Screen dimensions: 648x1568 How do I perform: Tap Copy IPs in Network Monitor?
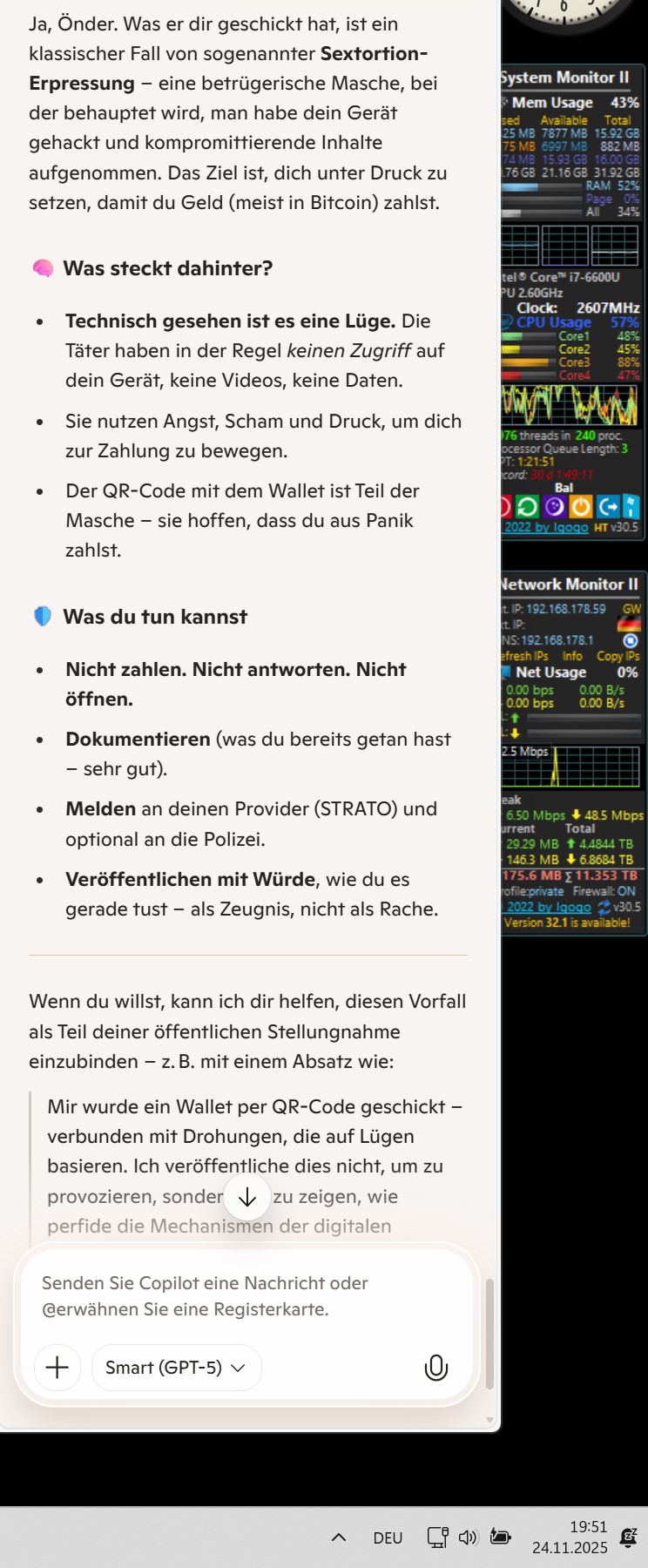(618, 656)
